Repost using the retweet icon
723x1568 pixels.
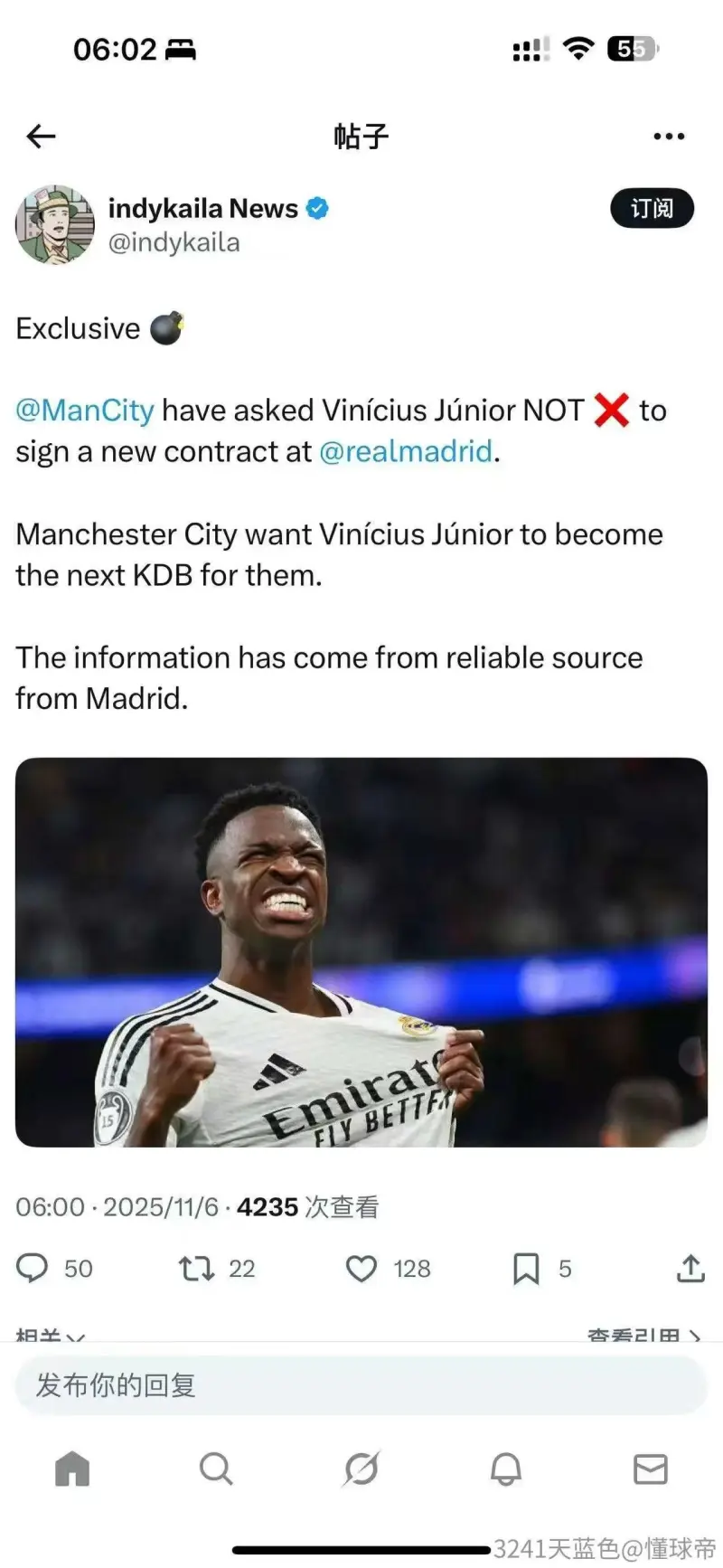pyautogui.click(x=196, y=1268)
